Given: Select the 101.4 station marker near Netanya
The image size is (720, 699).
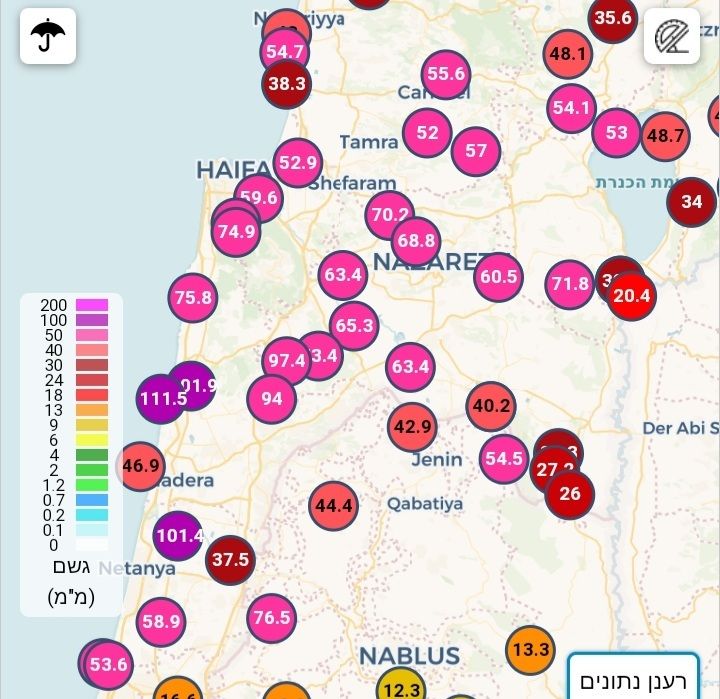Looking at the screenshot, I should (x=176, y=535).
